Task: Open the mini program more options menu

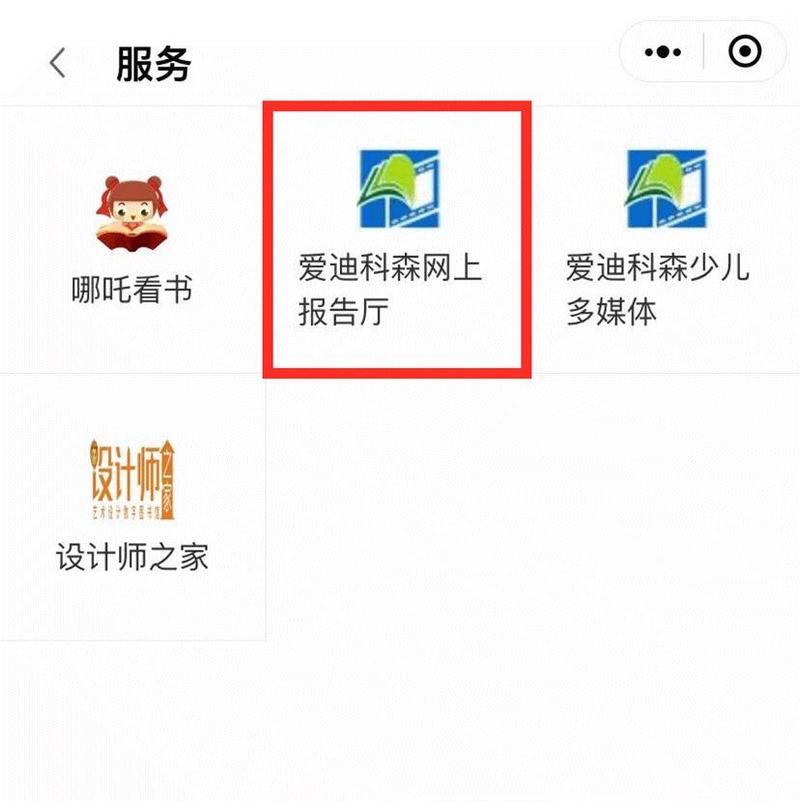Action: 663,51
